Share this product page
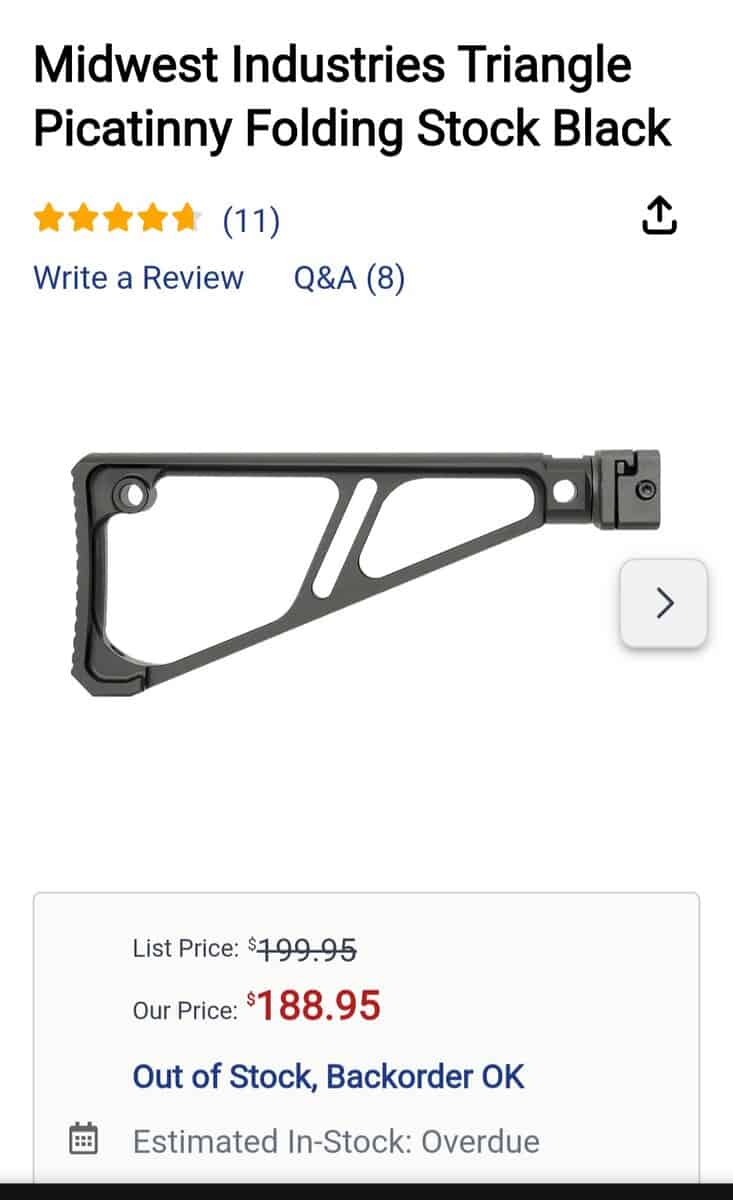733x1200 pixels. click(659, 214)
